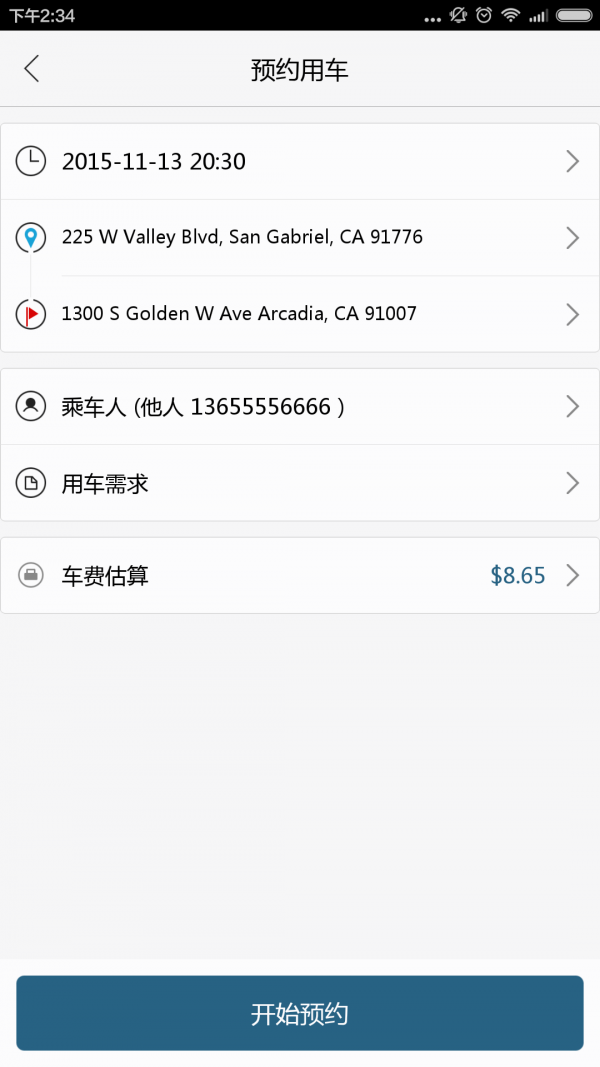Open 用车需求 ride requirements
The image size is (600, 1067).
[300, 483]
